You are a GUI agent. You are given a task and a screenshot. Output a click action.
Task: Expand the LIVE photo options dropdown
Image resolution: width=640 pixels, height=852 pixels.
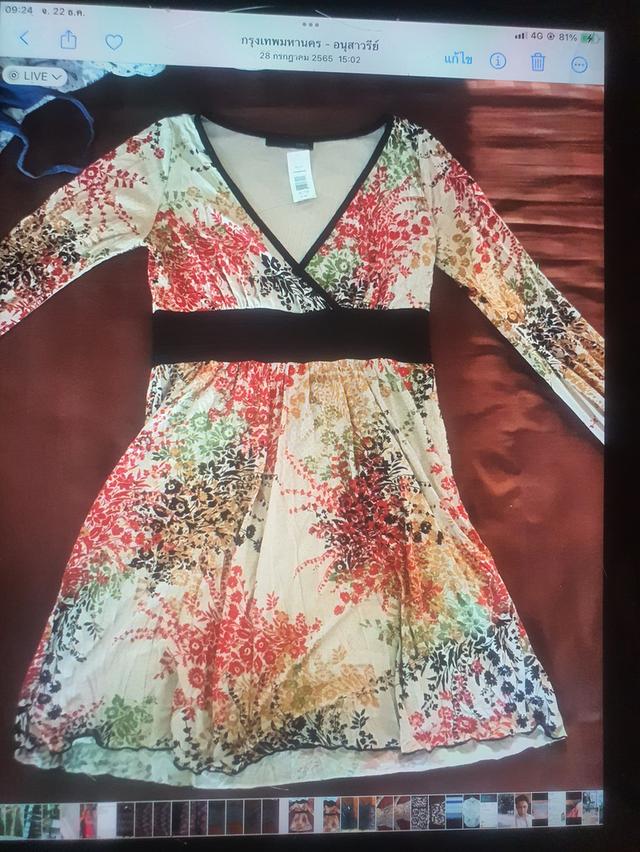click(34, 76)
